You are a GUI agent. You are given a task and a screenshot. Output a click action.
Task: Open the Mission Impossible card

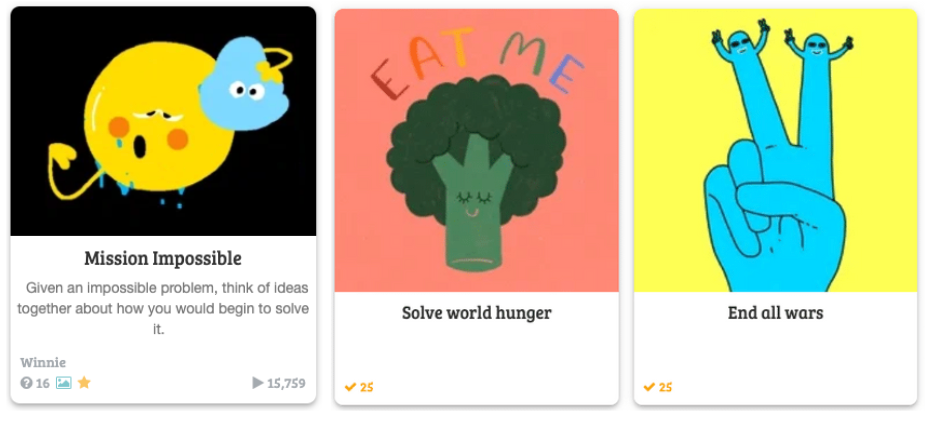coord(163,259)
